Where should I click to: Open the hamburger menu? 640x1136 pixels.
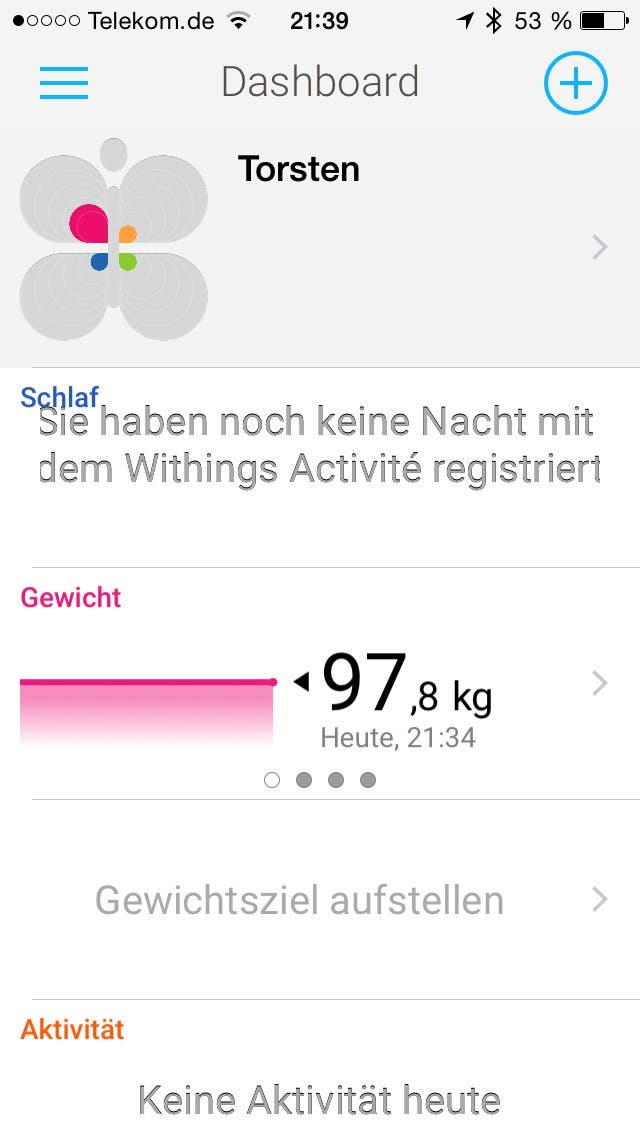click(64, 82)
